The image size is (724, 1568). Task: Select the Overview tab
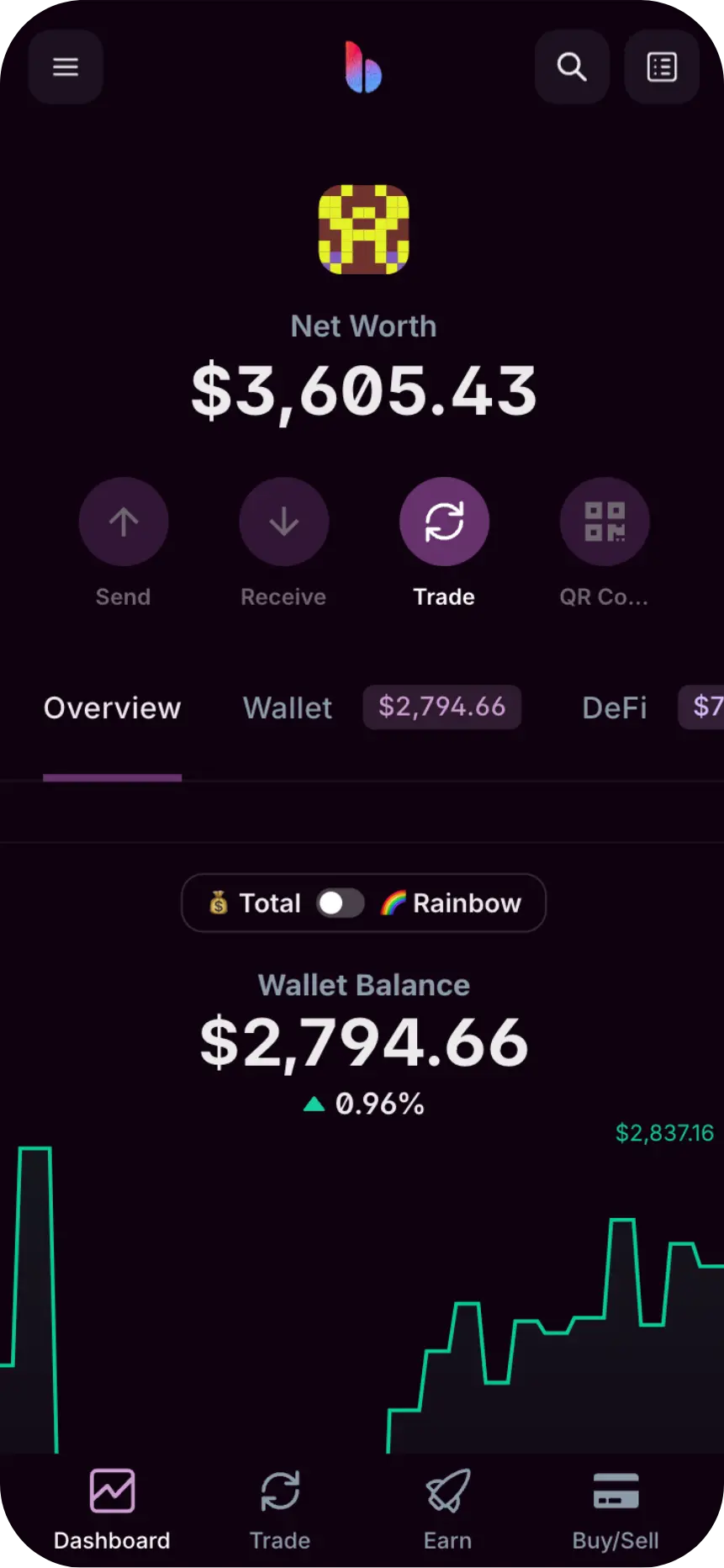(113, 707)
